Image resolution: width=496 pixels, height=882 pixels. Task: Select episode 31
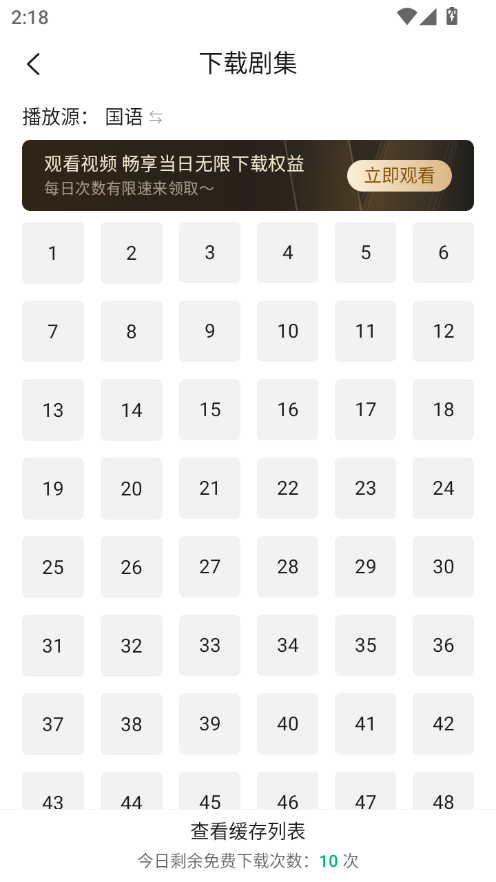tap(53, 645)
